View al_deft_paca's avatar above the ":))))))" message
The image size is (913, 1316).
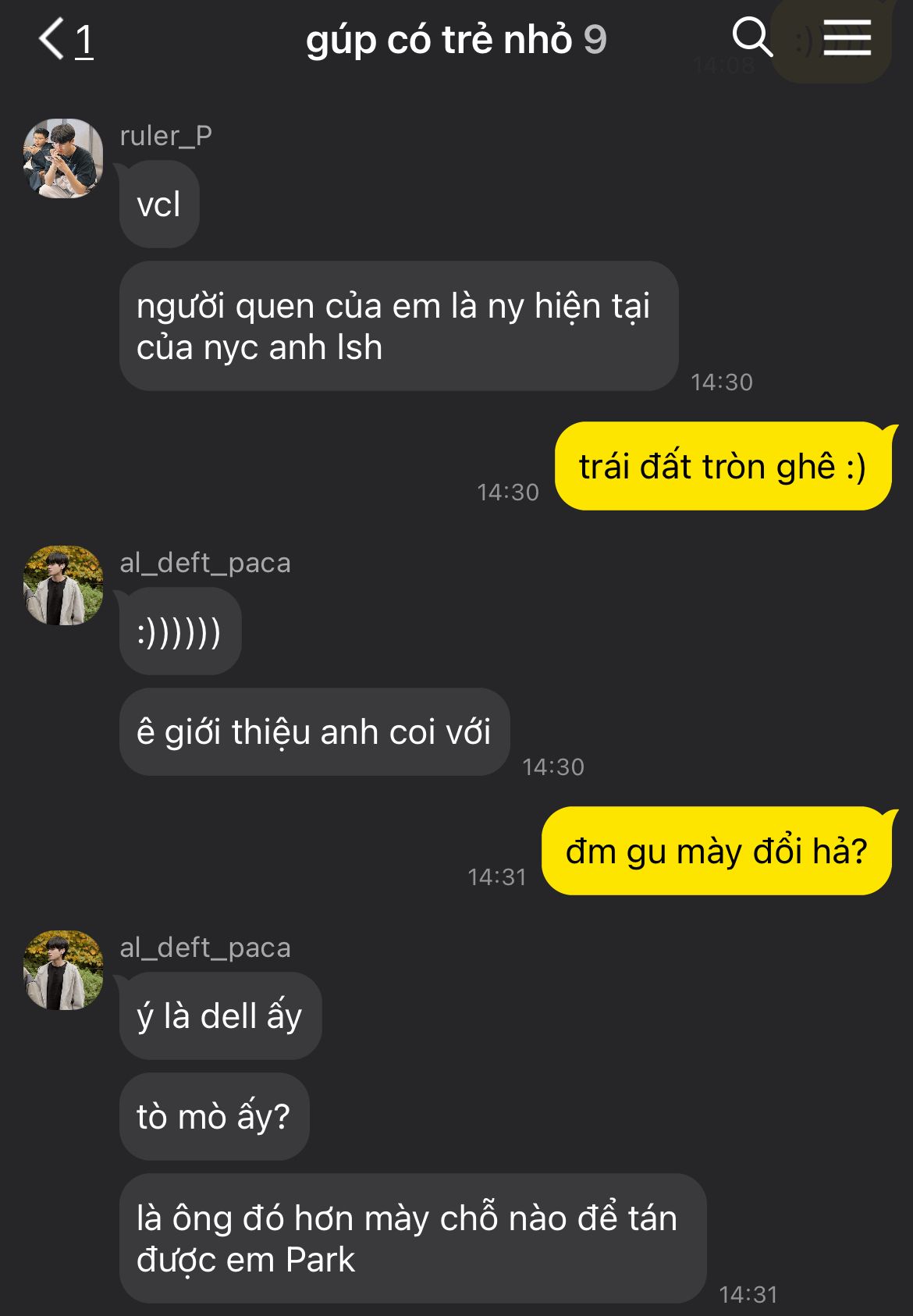coord(63,585)
